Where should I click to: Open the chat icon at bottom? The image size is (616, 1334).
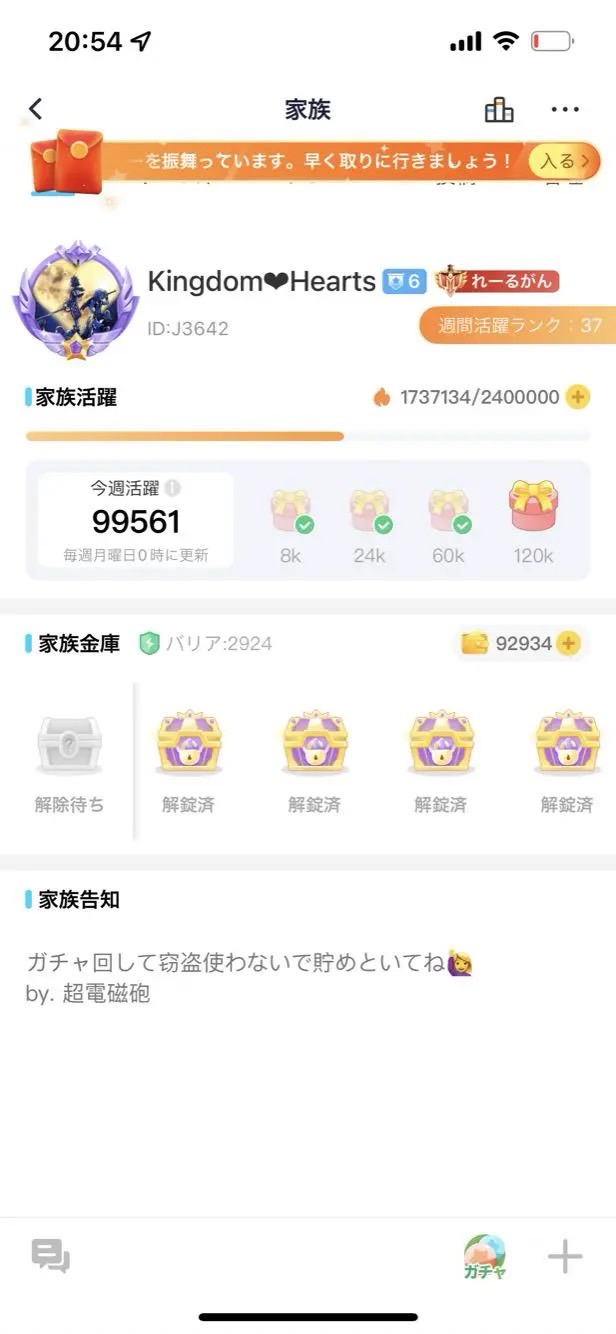click(x=50, y=1256)
